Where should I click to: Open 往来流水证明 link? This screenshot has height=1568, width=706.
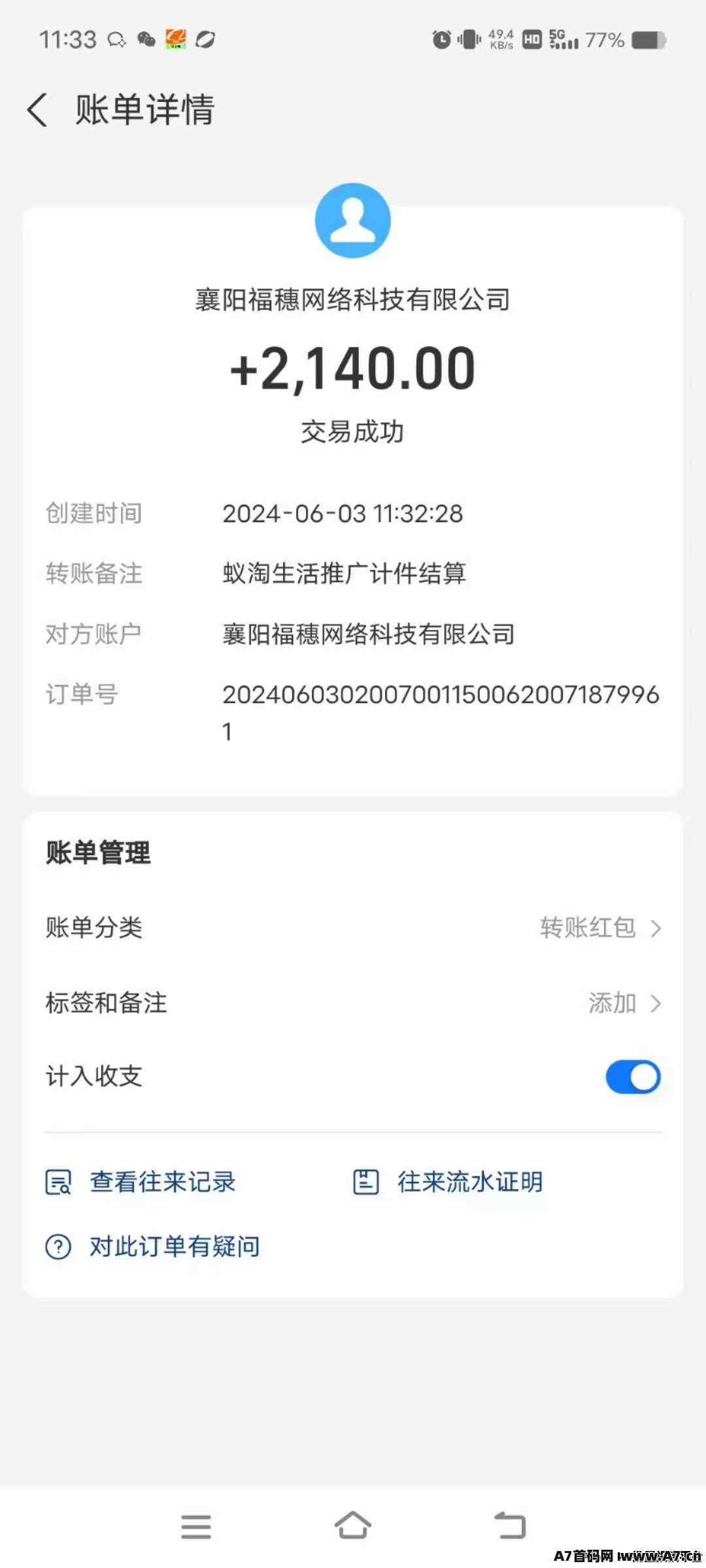point(448,1182)
